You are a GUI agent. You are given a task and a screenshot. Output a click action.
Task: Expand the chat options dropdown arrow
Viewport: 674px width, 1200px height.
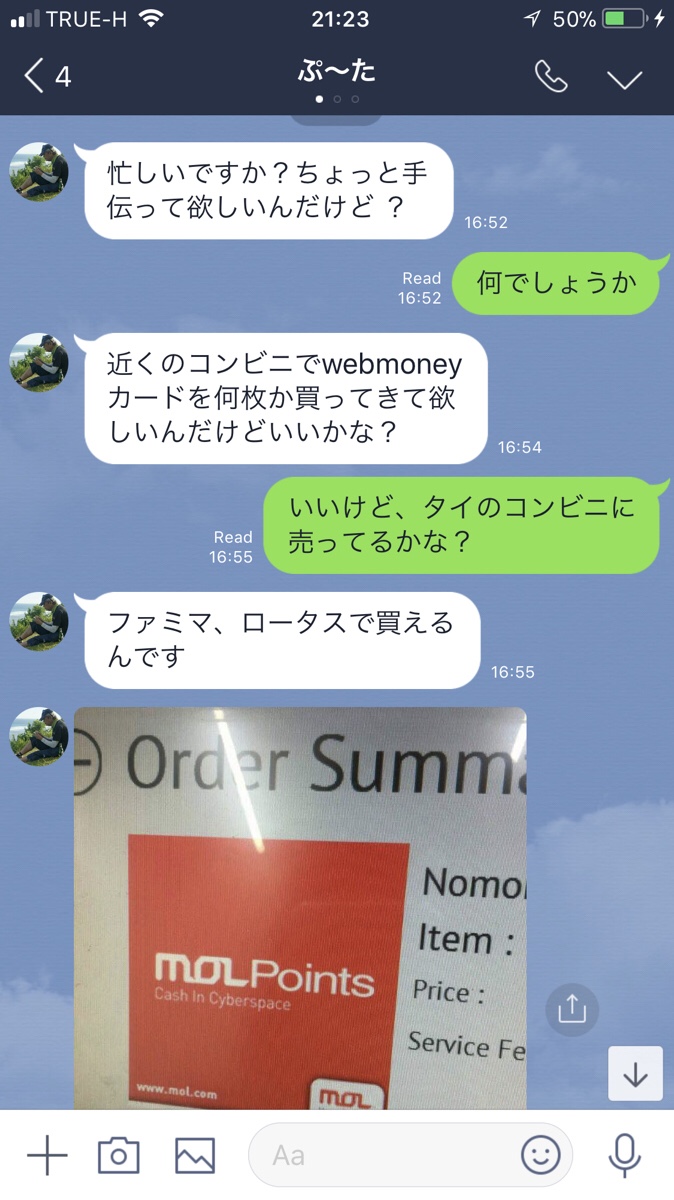tap(625, 79)
